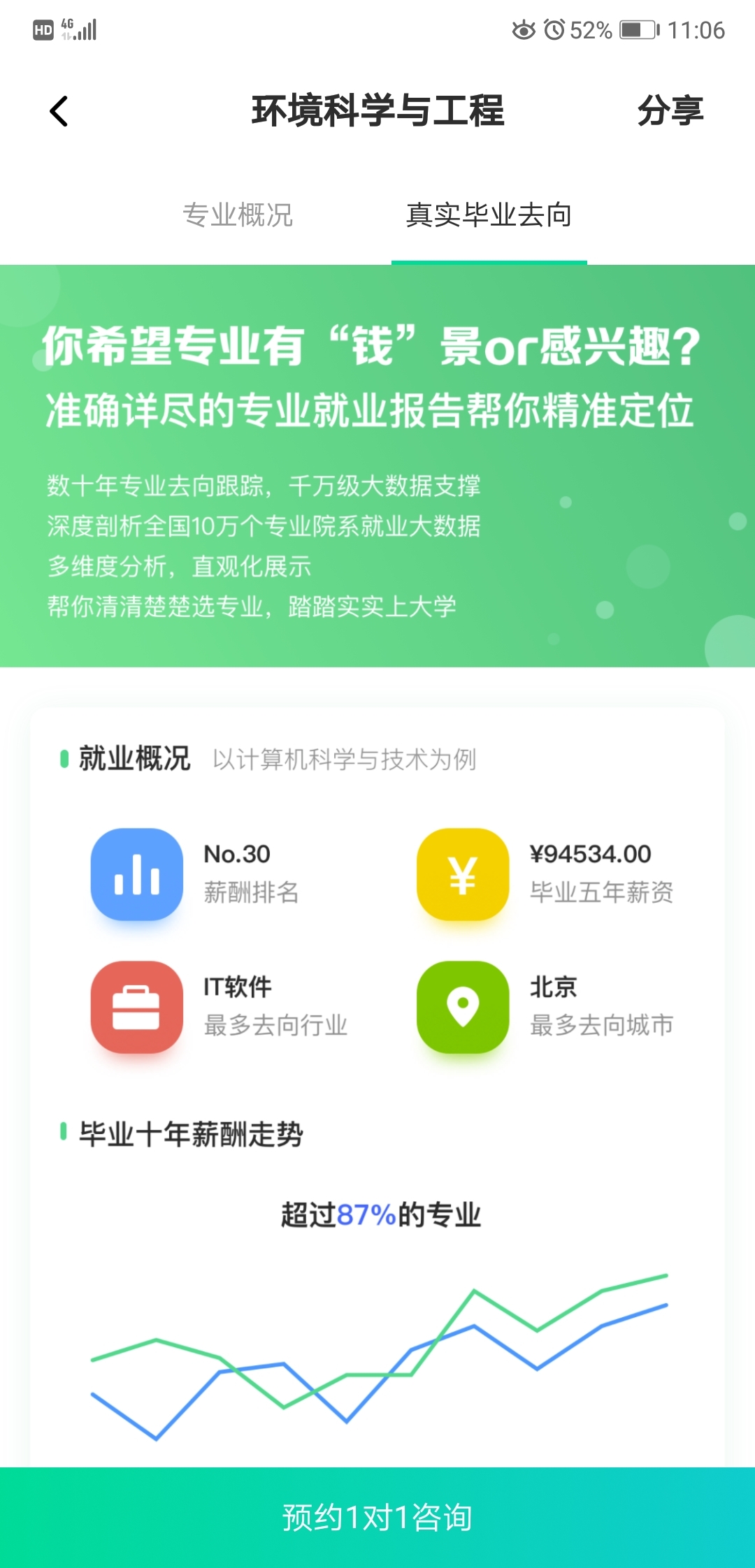Viewport: 755px width, 1568px height.
Task: Click the 就业概况 section heading
Action: [x=136, y=757]
